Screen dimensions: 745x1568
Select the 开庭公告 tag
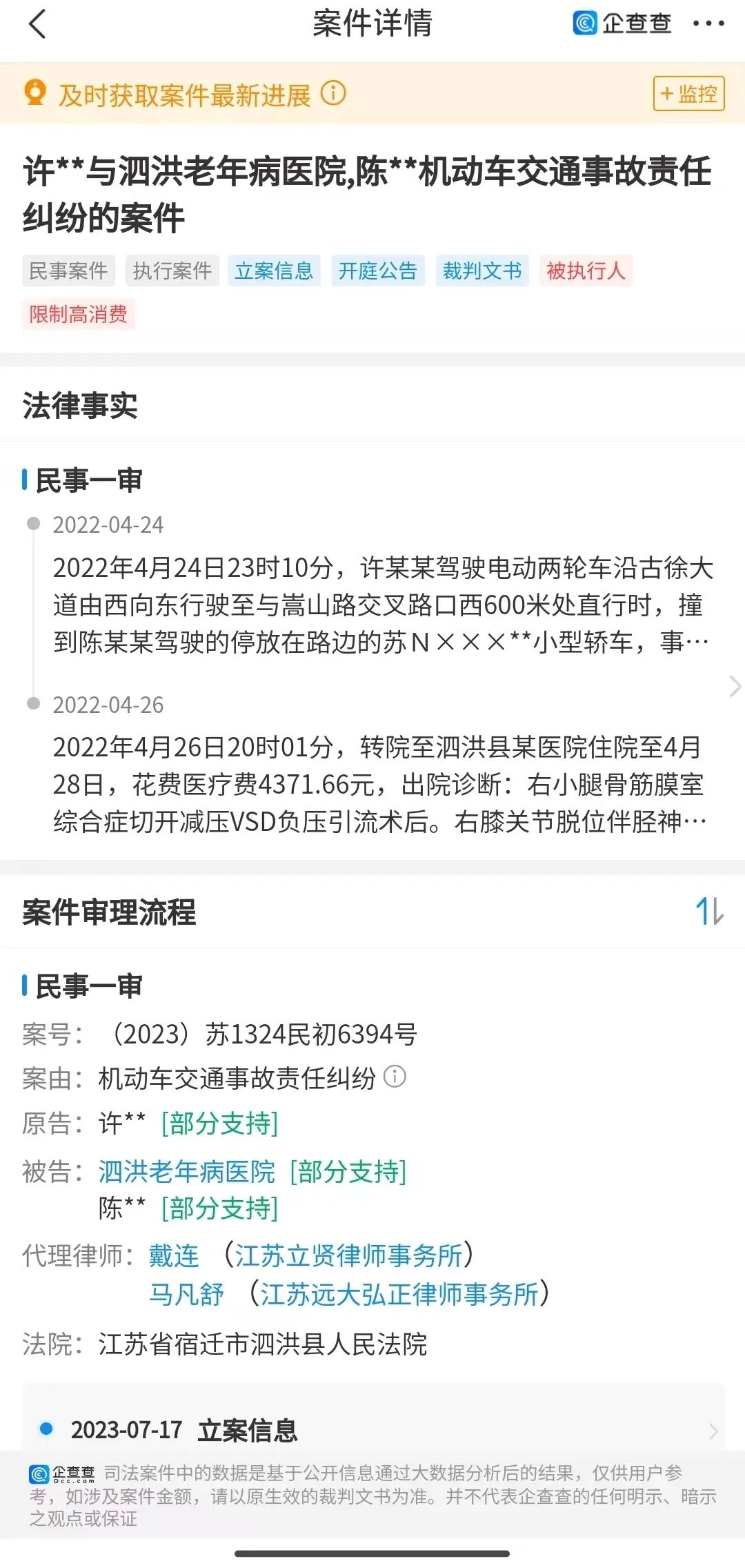coord(378,271)
